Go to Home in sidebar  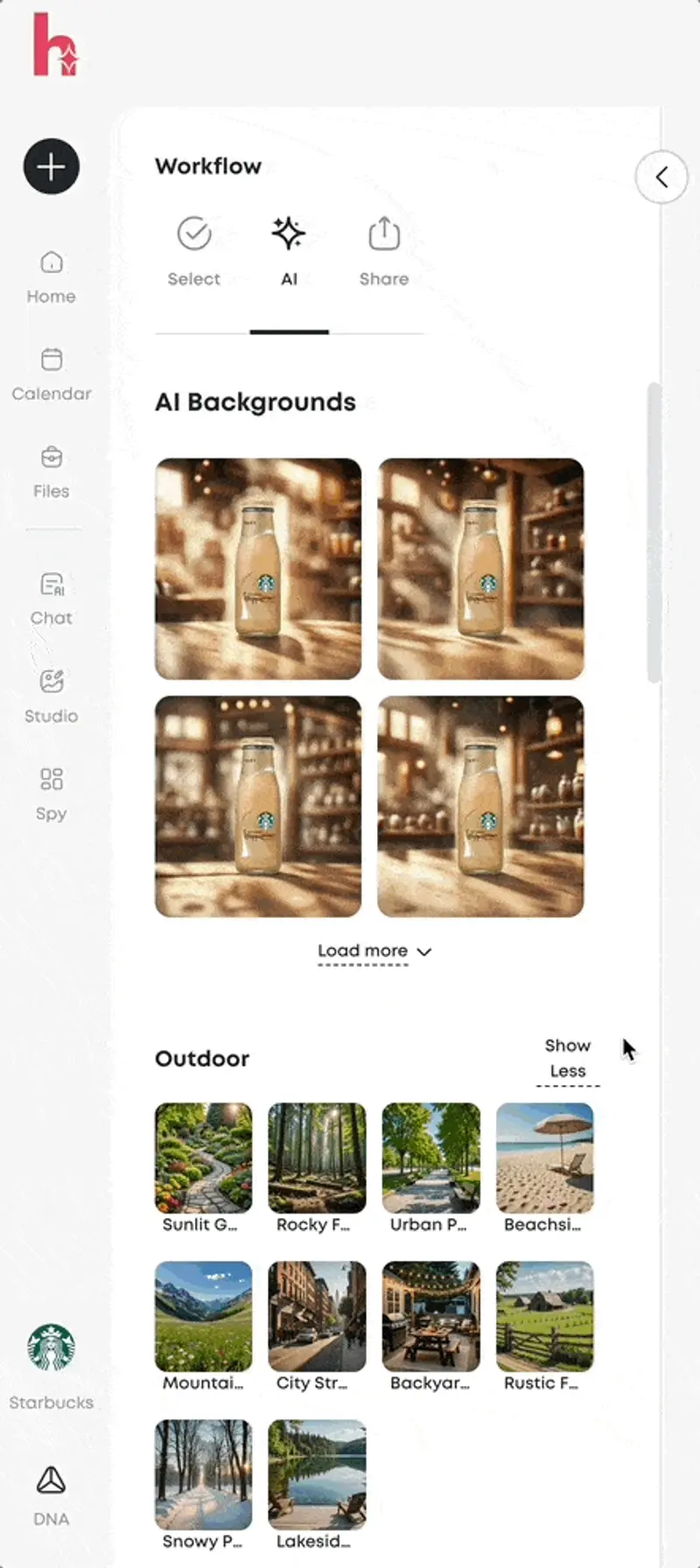tap(51, 276)
